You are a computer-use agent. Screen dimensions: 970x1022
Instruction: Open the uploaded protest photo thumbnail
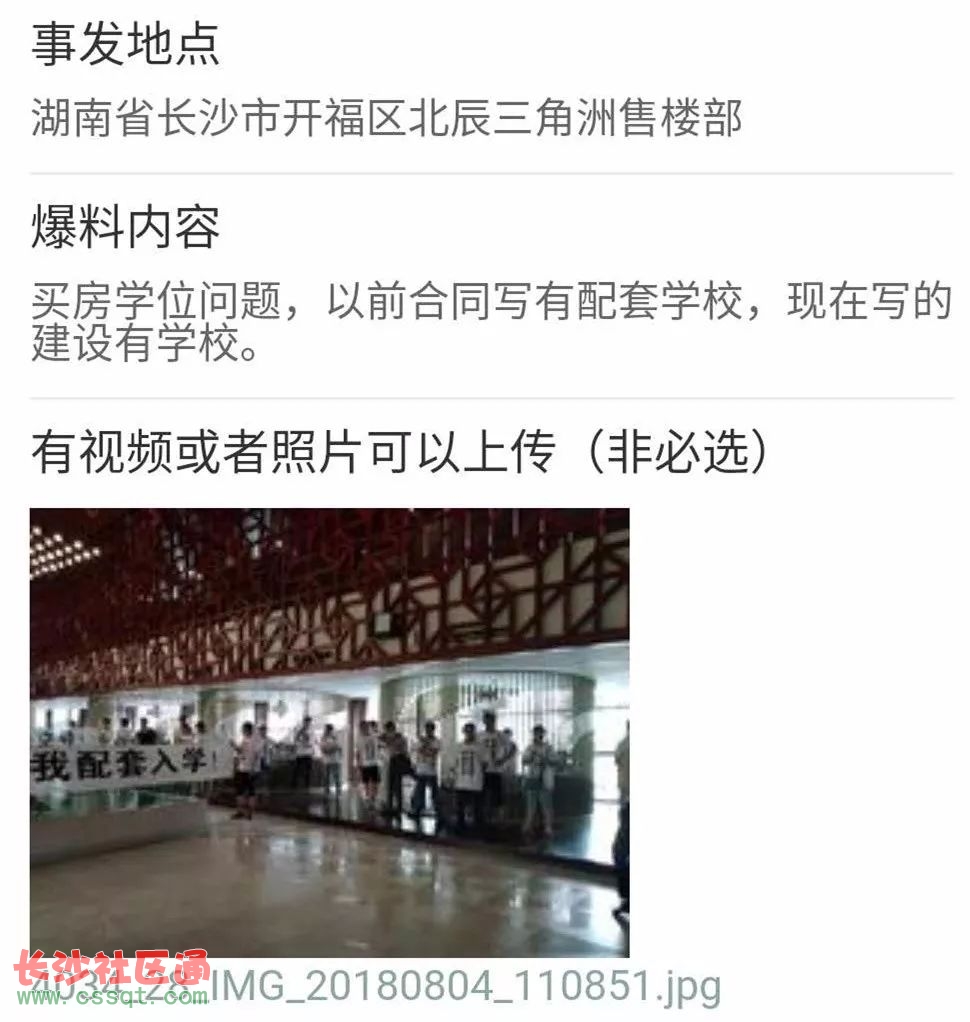click(329, 732)
